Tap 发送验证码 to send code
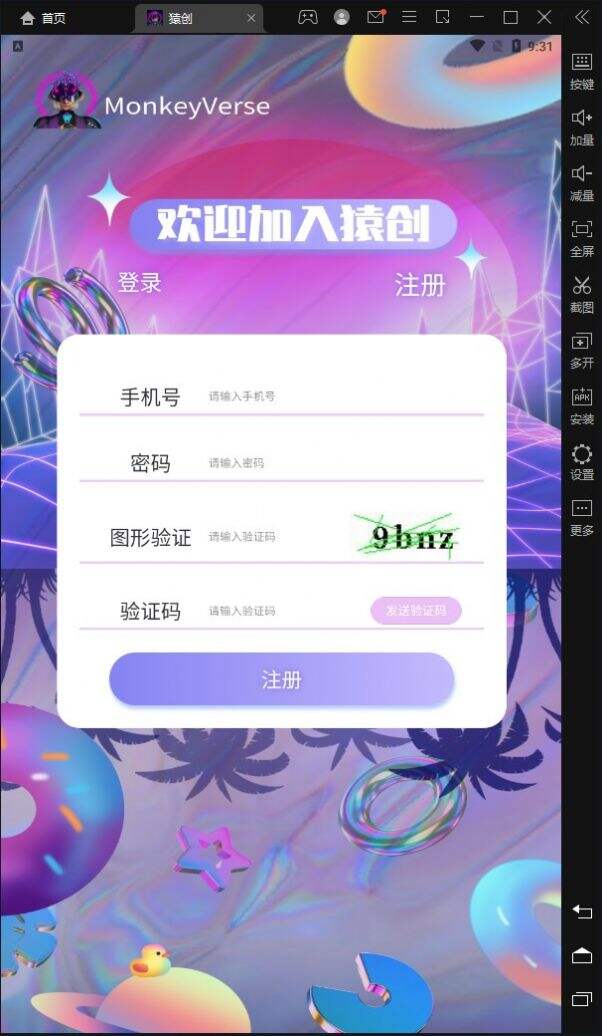 click(416, 611)
